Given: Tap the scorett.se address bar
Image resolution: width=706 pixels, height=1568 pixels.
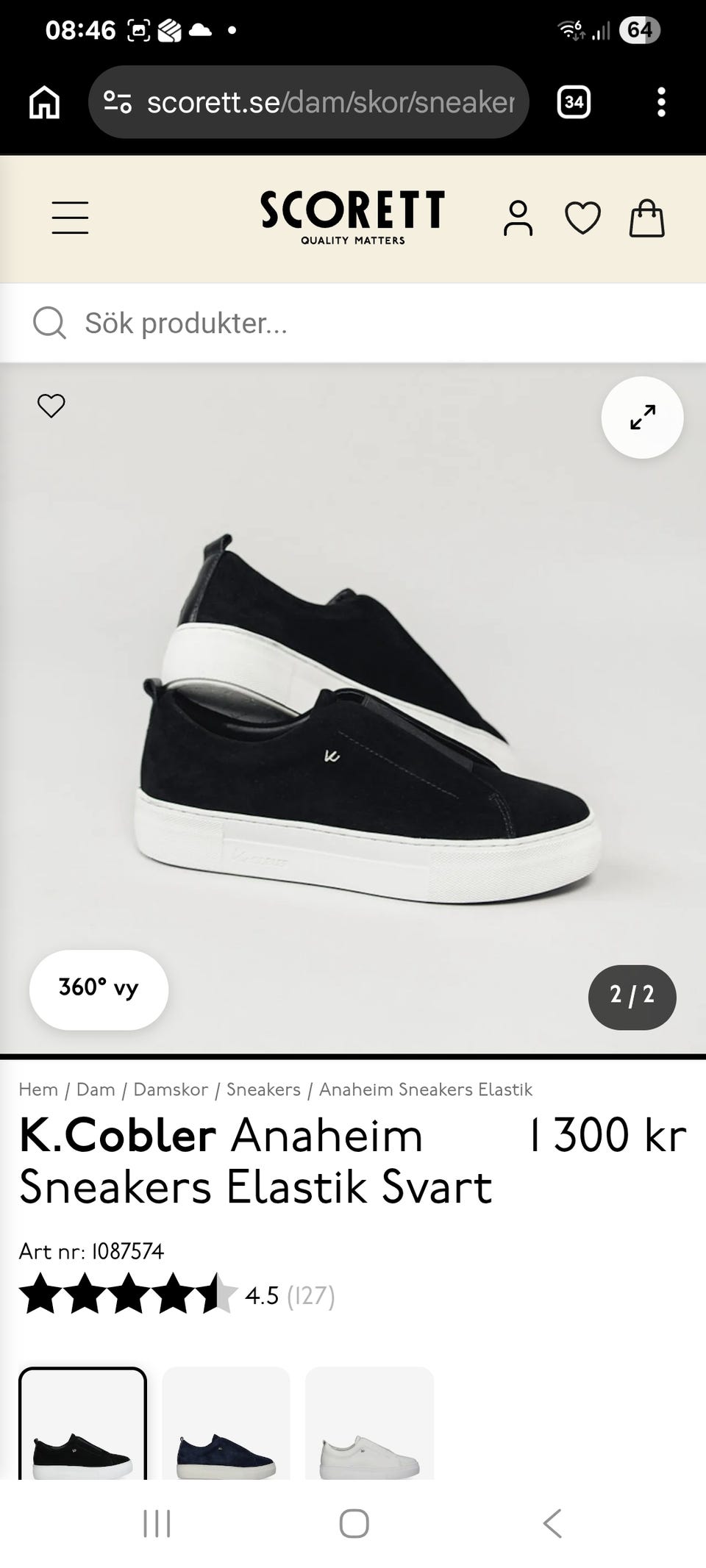Looking at the screenshot, I should pos(309,102).
